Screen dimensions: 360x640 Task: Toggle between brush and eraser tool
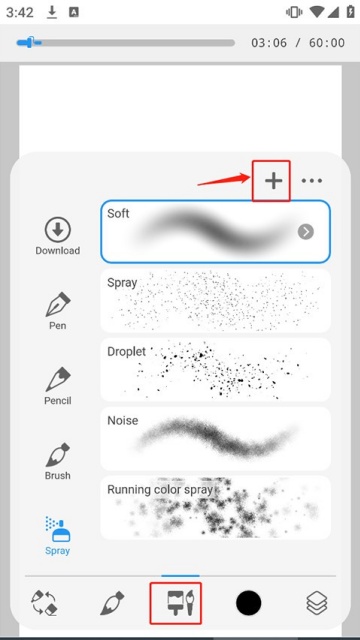(44, 603)
